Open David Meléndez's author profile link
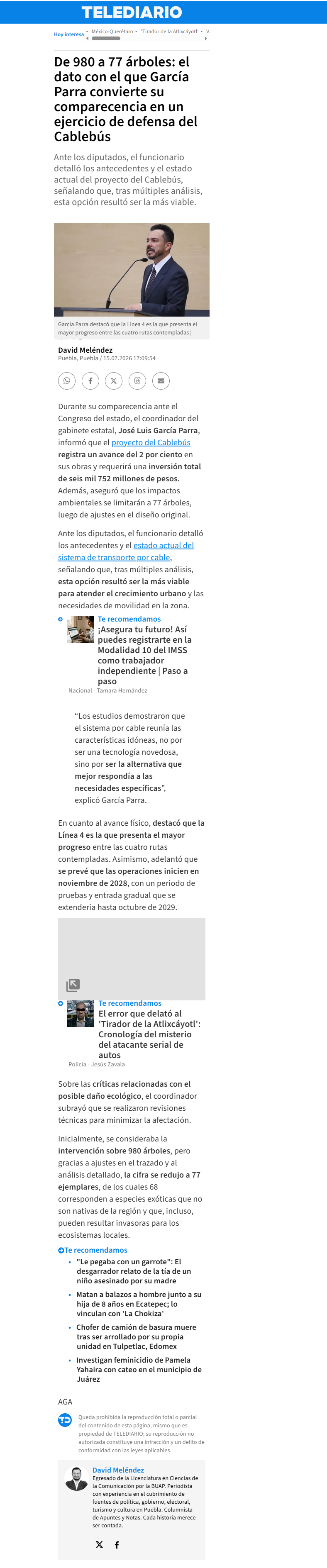The width and height of the screenshot is (327, 1568). [118, 1470]
